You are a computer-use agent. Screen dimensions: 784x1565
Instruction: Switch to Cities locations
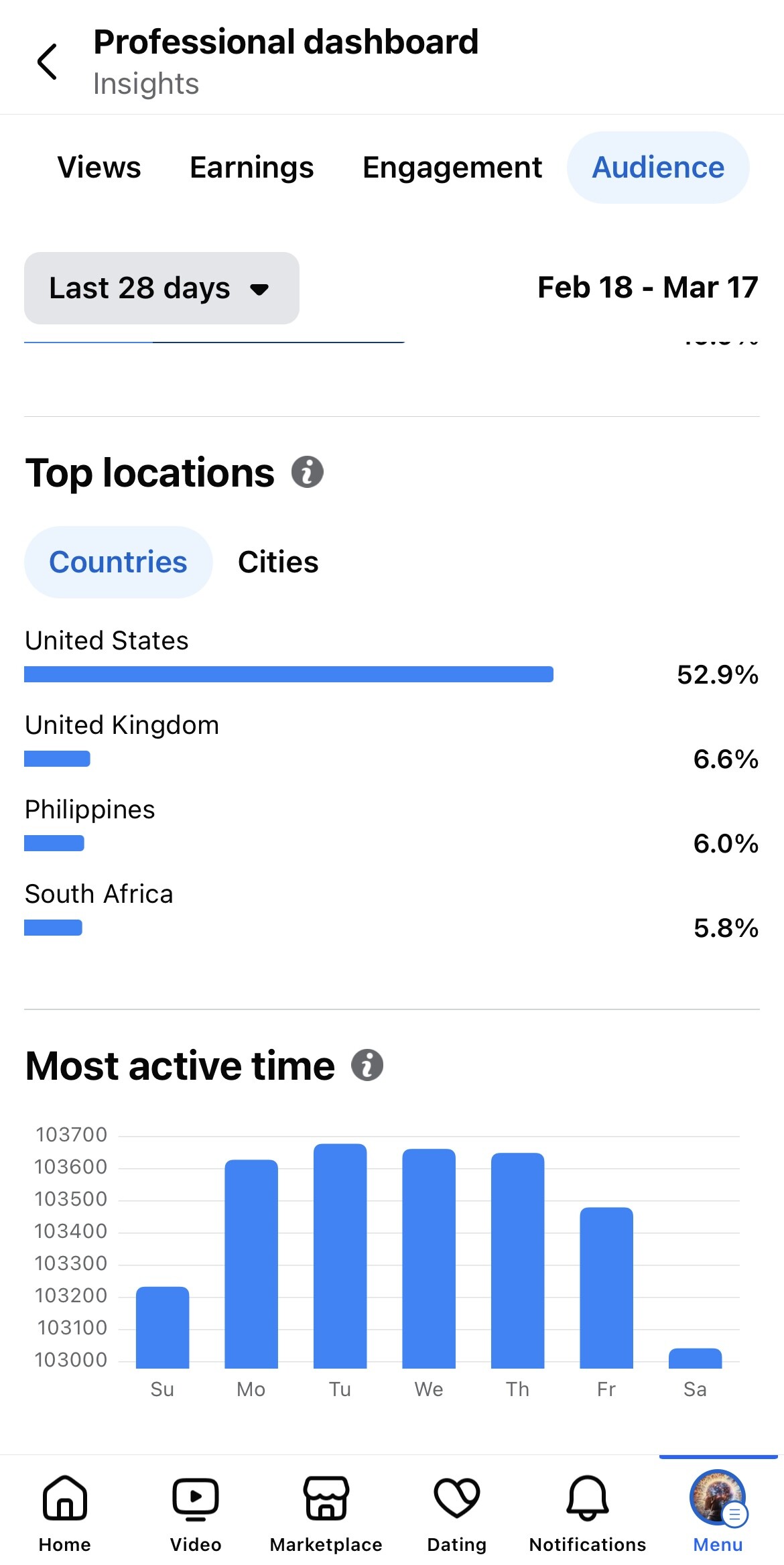pos(278,562)
